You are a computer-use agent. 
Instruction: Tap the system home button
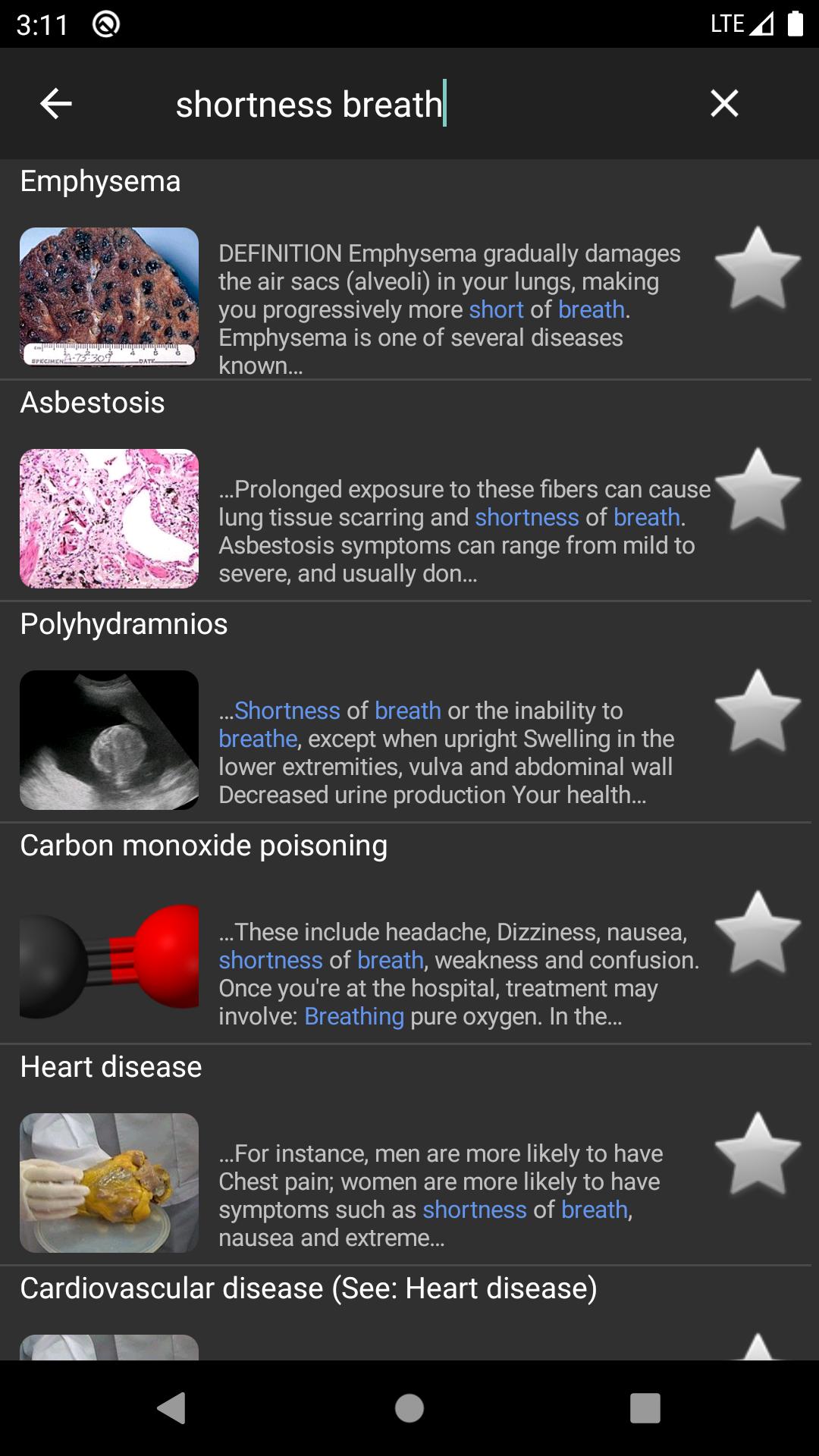coord(409,1408)
